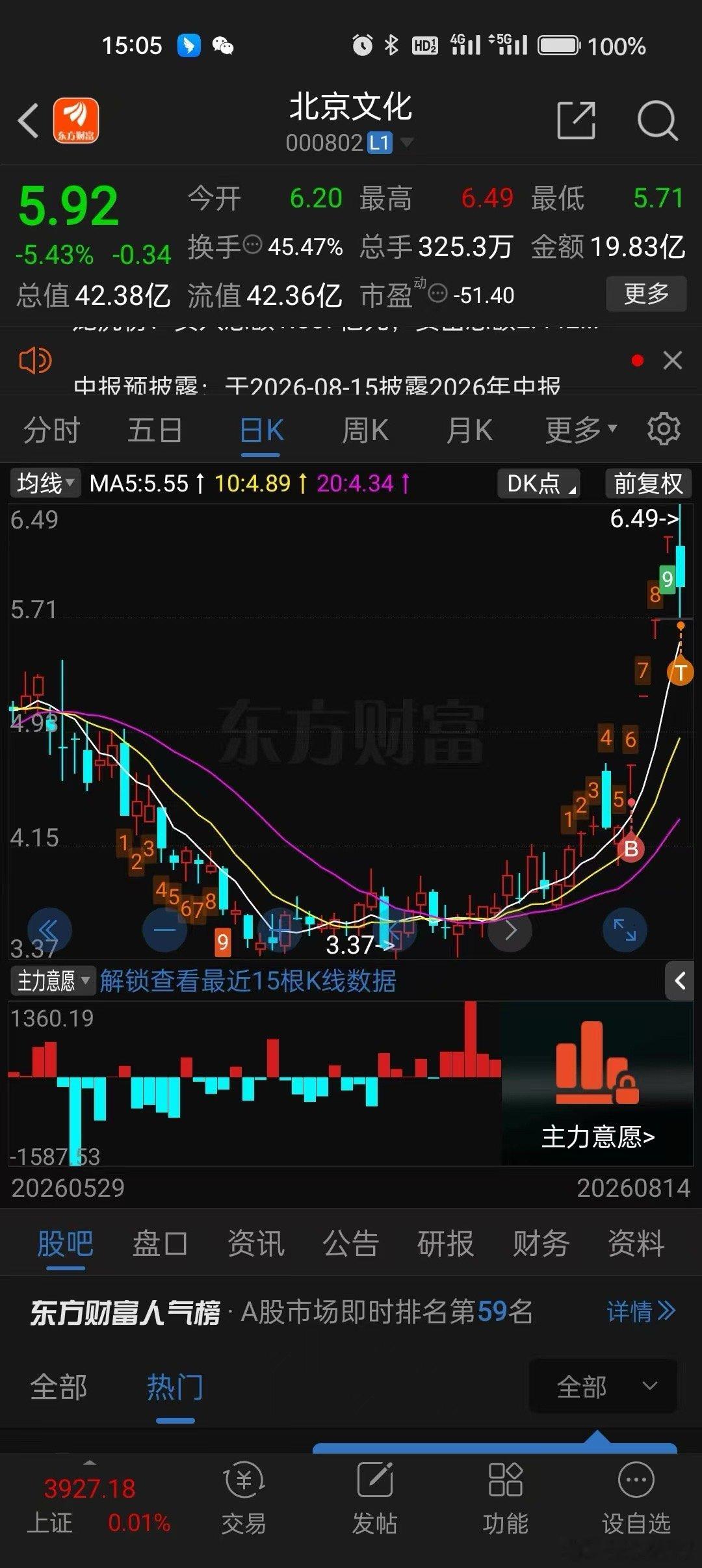The image size is (702, 1568).
Task: Open chart settings gear
Action: click(664, 429)
